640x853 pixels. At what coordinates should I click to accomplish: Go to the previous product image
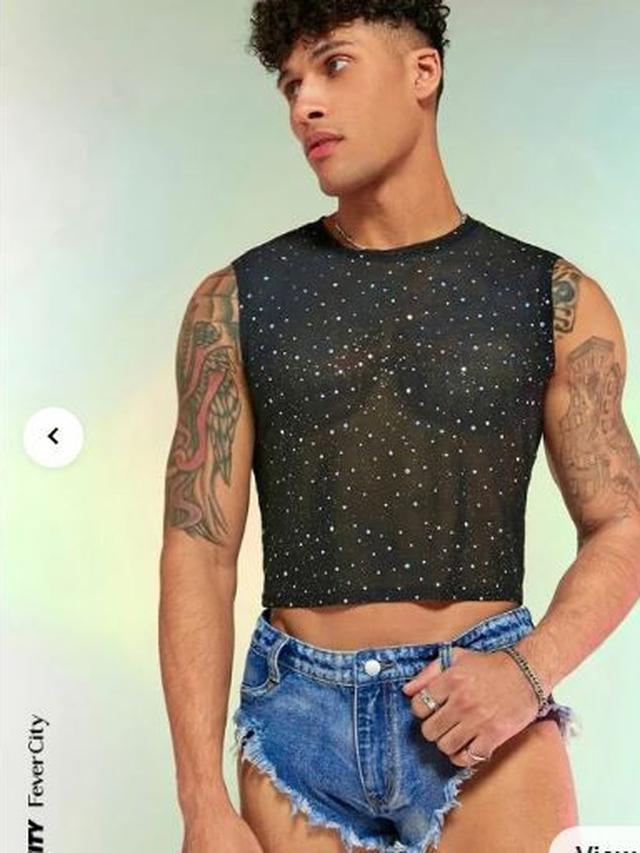coord(53,437)
